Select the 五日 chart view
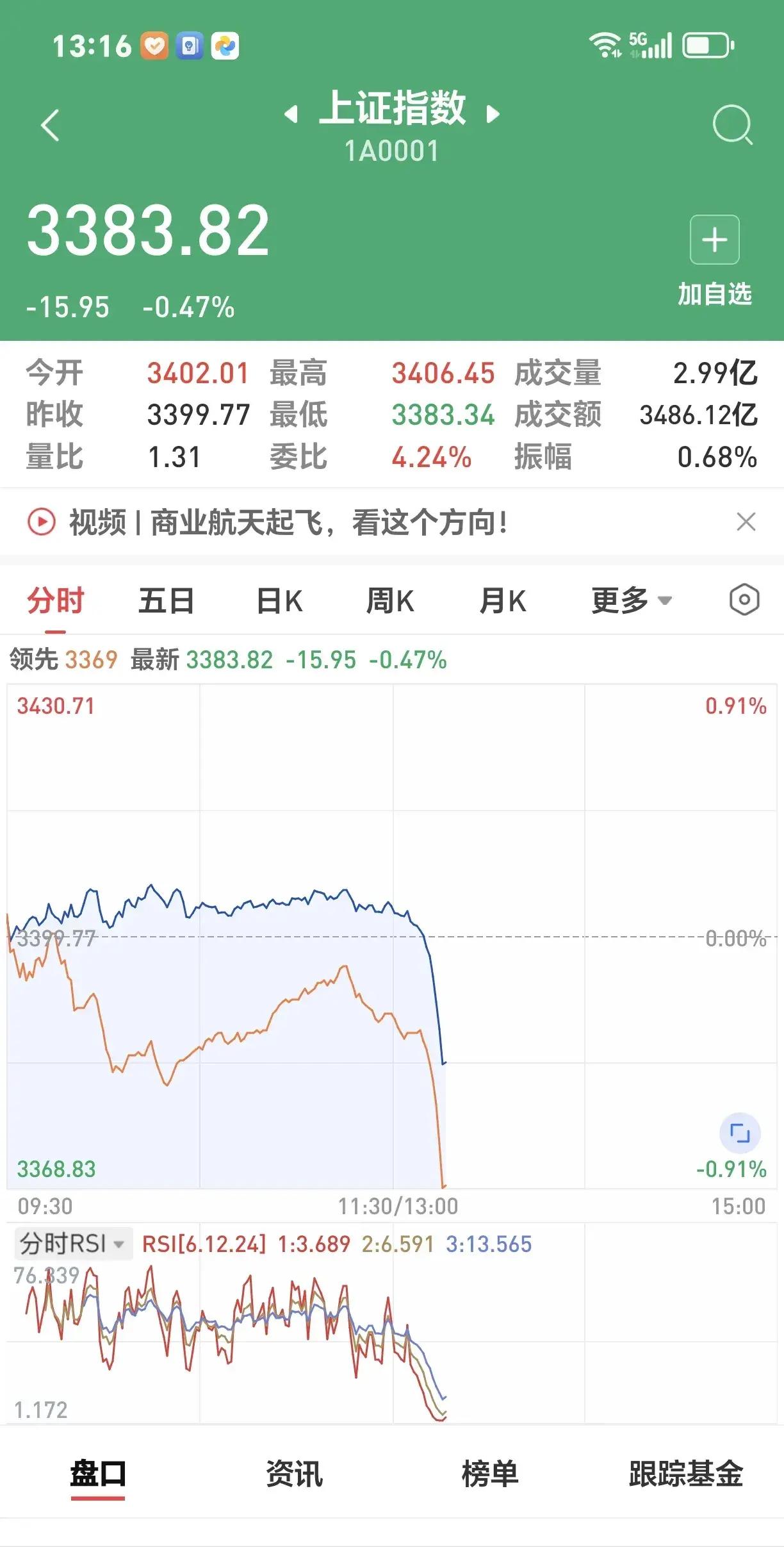Viewport: 784px width, 1557px height. (x=166, y=600)
